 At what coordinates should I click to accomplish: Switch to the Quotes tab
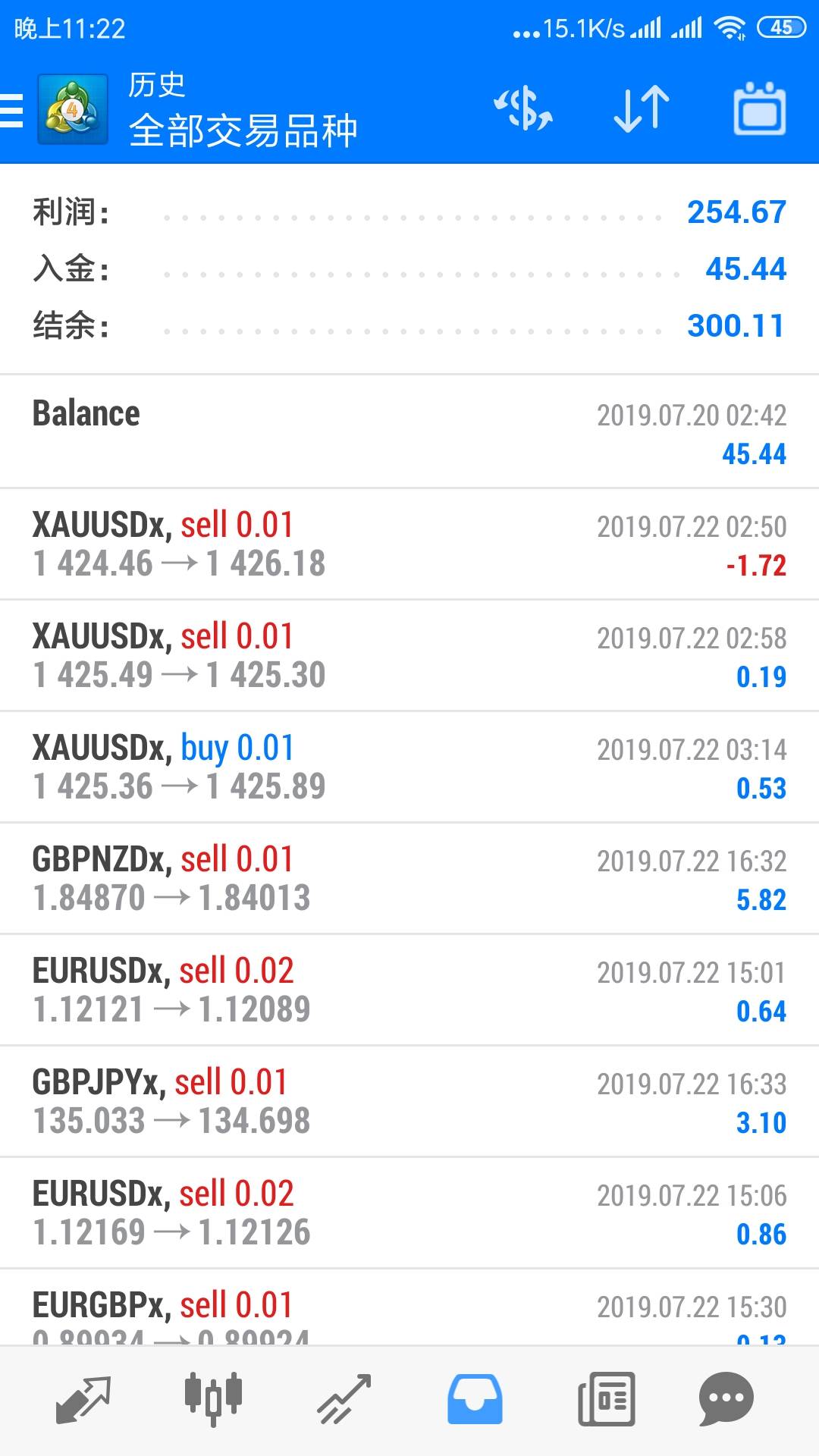click(83, 1399)
